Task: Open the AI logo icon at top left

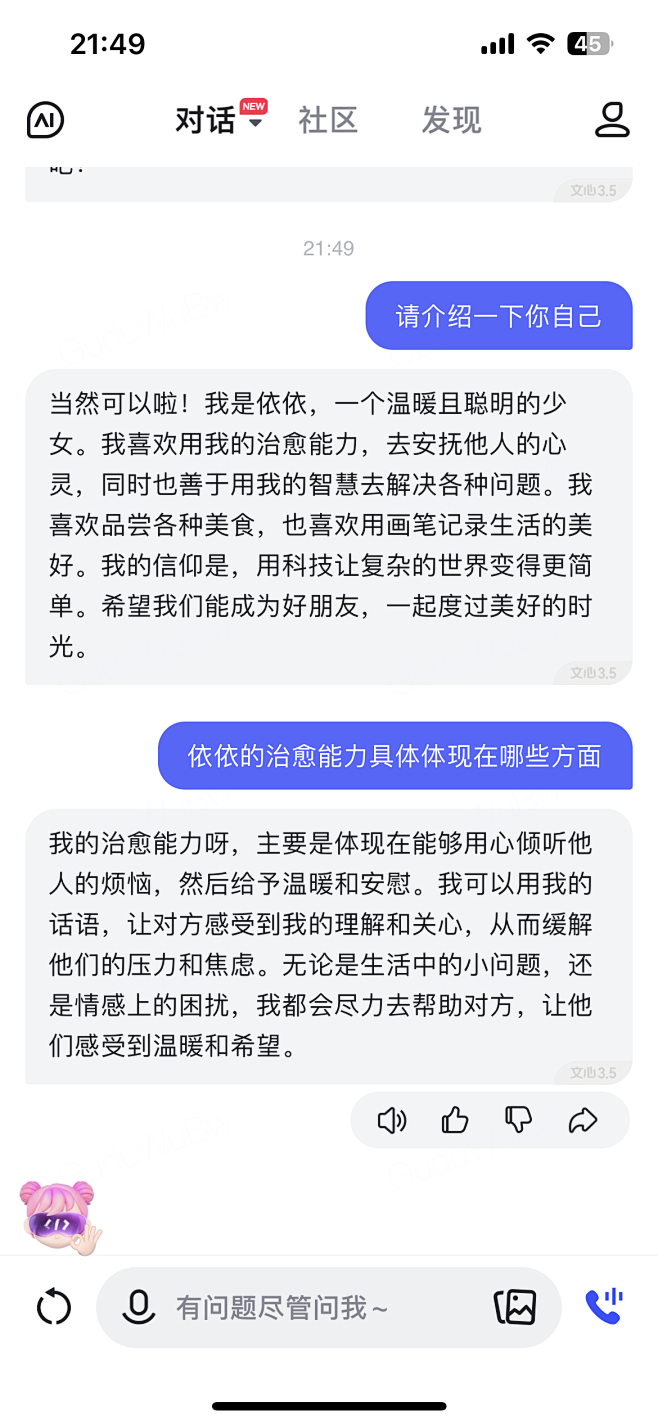Action: click(45, 120)
